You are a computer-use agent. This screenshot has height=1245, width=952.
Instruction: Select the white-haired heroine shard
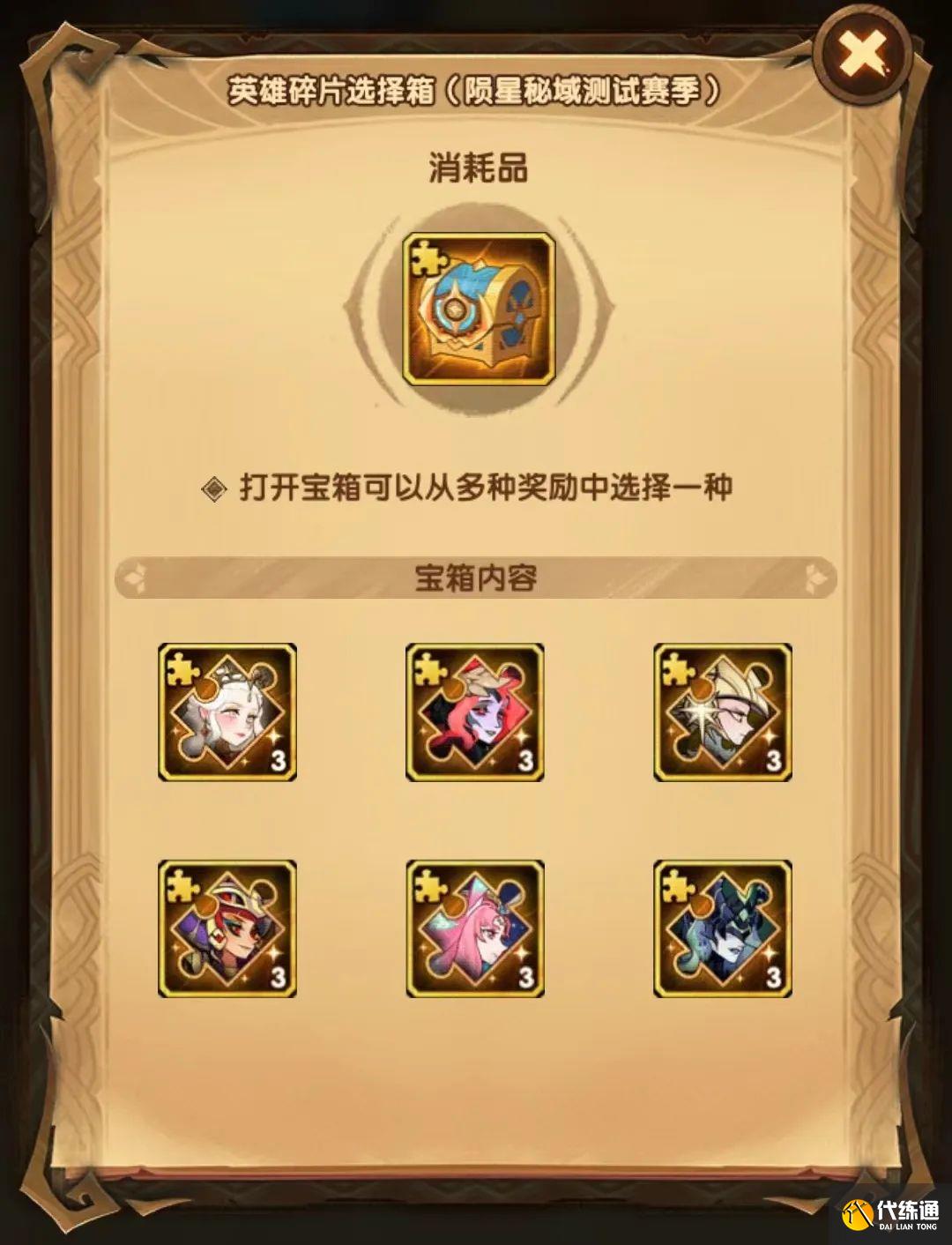pyautogui.click(x=227, y=712)
